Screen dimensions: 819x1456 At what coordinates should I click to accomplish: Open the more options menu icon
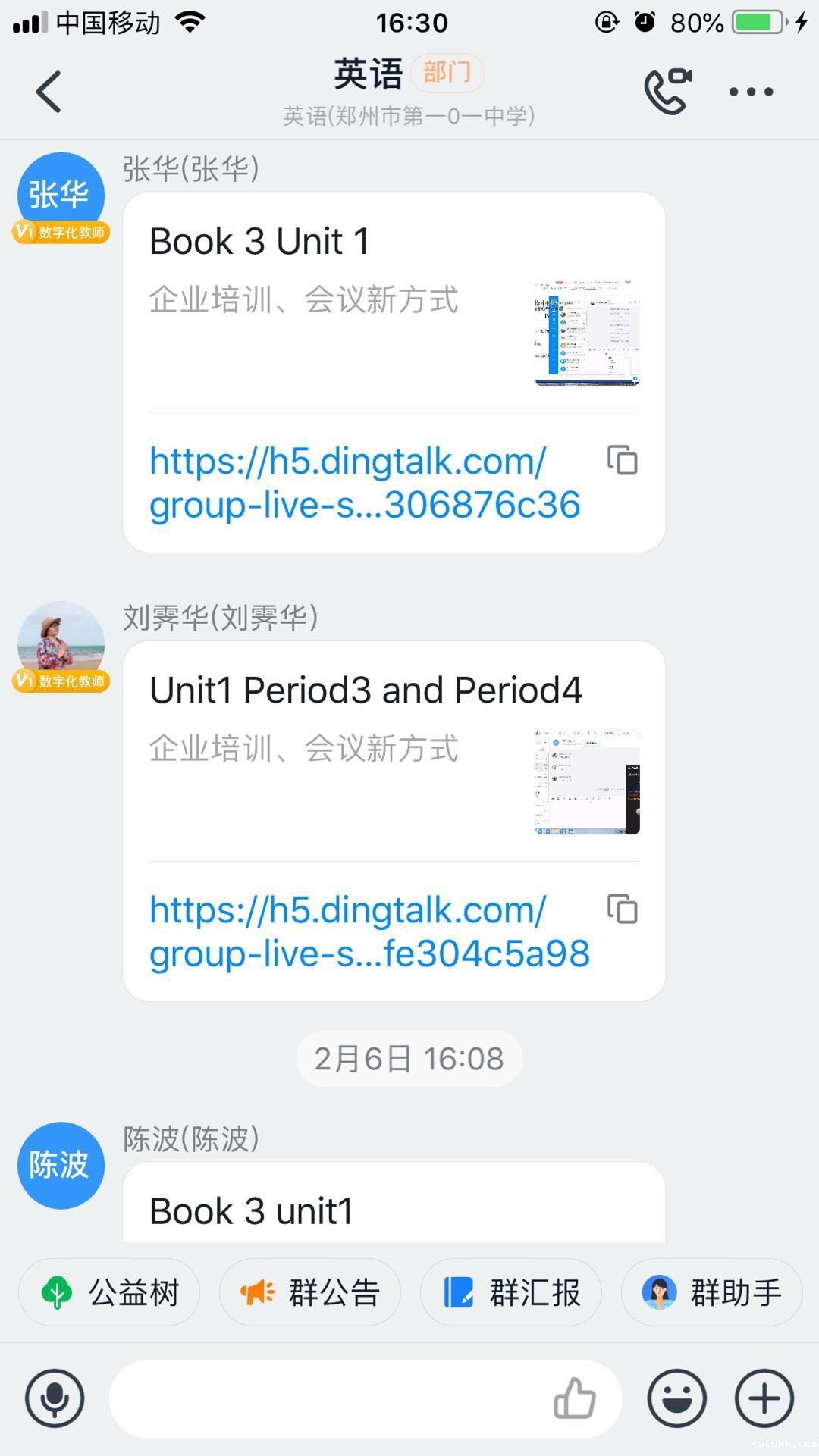pyautogui.click(x=751, y=91)
